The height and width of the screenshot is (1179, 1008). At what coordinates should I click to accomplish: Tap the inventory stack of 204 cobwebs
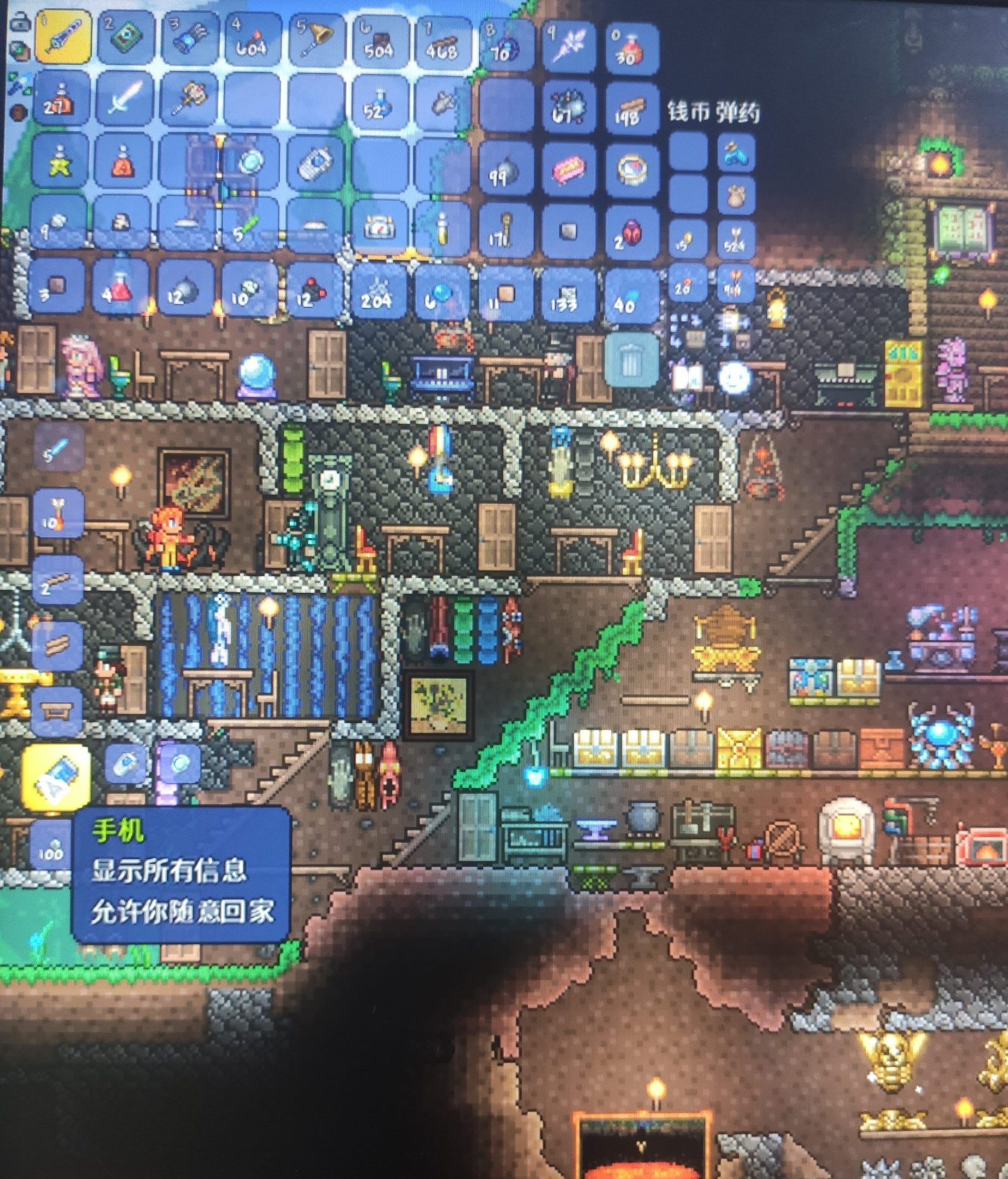pyautogui.click(x=378, y=294)
